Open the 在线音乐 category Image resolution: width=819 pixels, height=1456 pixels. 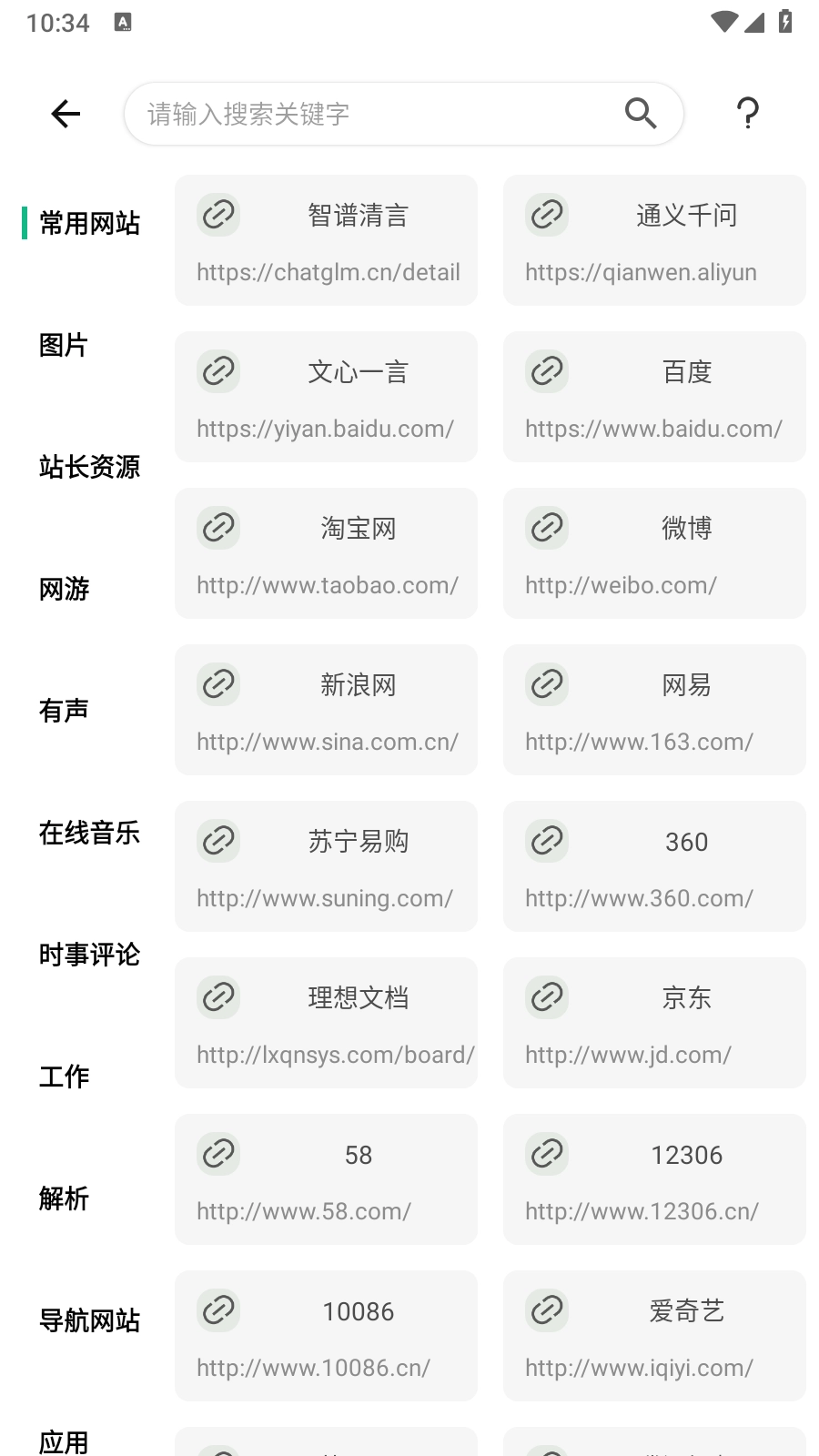tap(88, 834)
